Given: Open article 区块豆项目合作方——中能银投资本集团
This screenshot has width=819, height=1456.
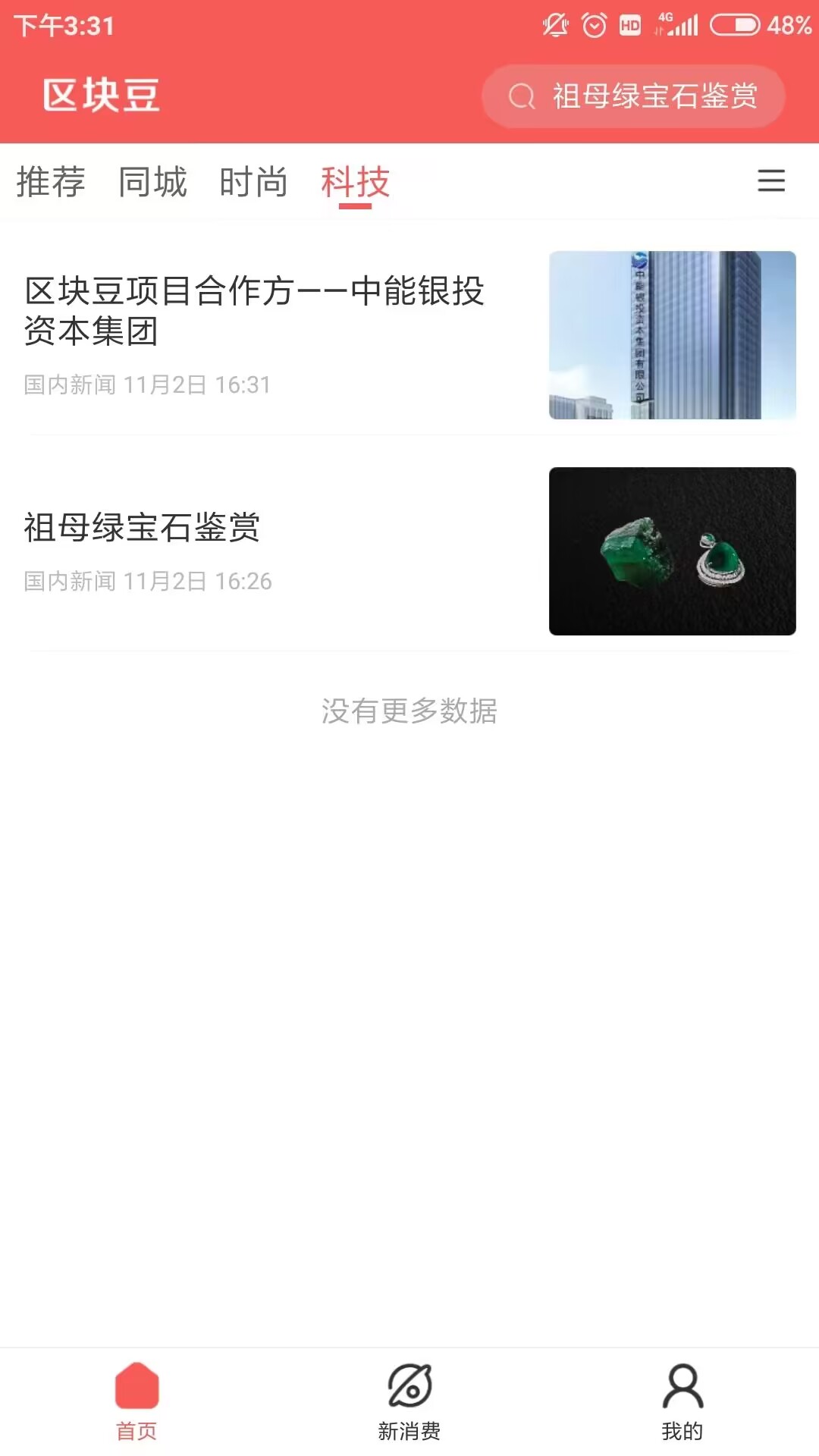Looking at the screenshot, I should [x=255, y=311].
